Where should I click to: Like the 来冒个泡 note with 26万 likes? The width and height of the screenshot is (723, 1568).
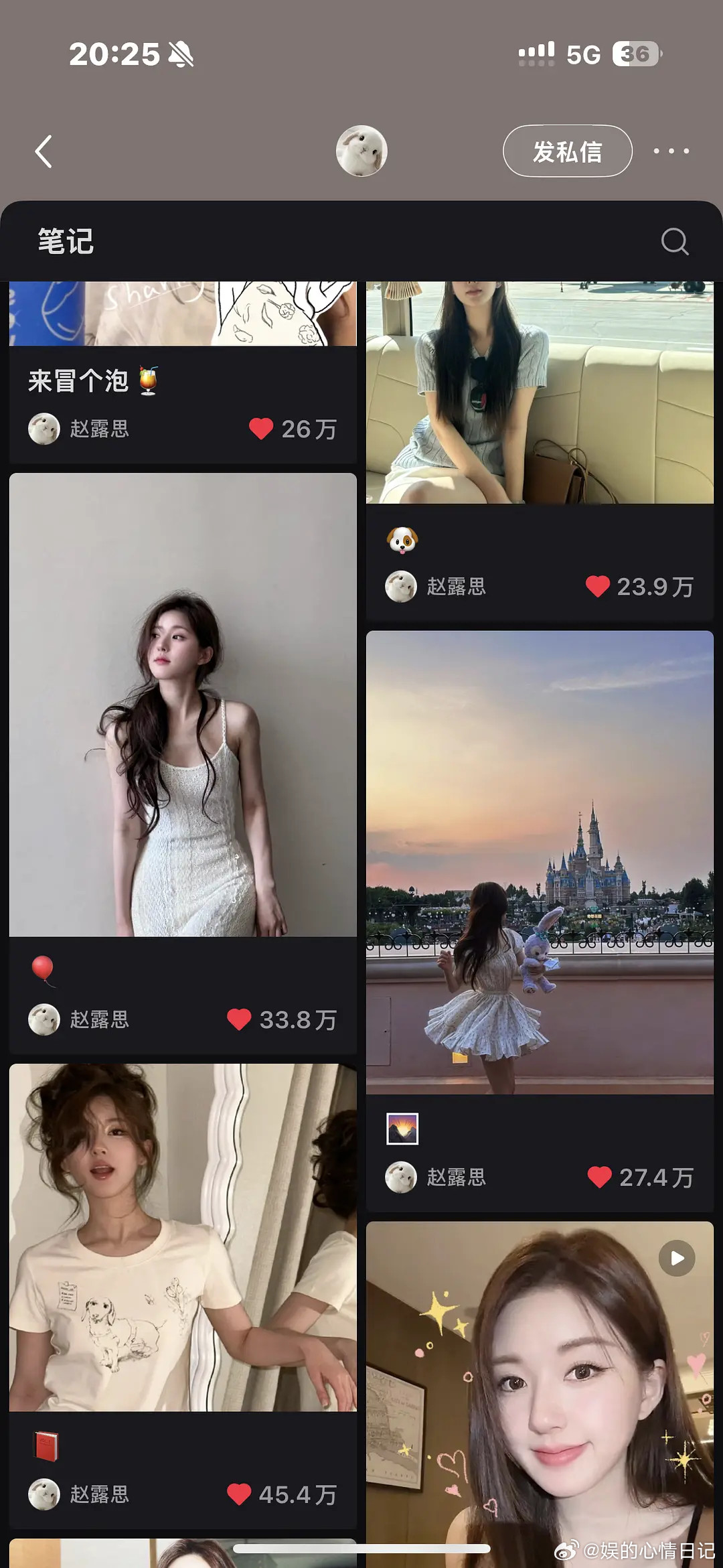(261, 429)
